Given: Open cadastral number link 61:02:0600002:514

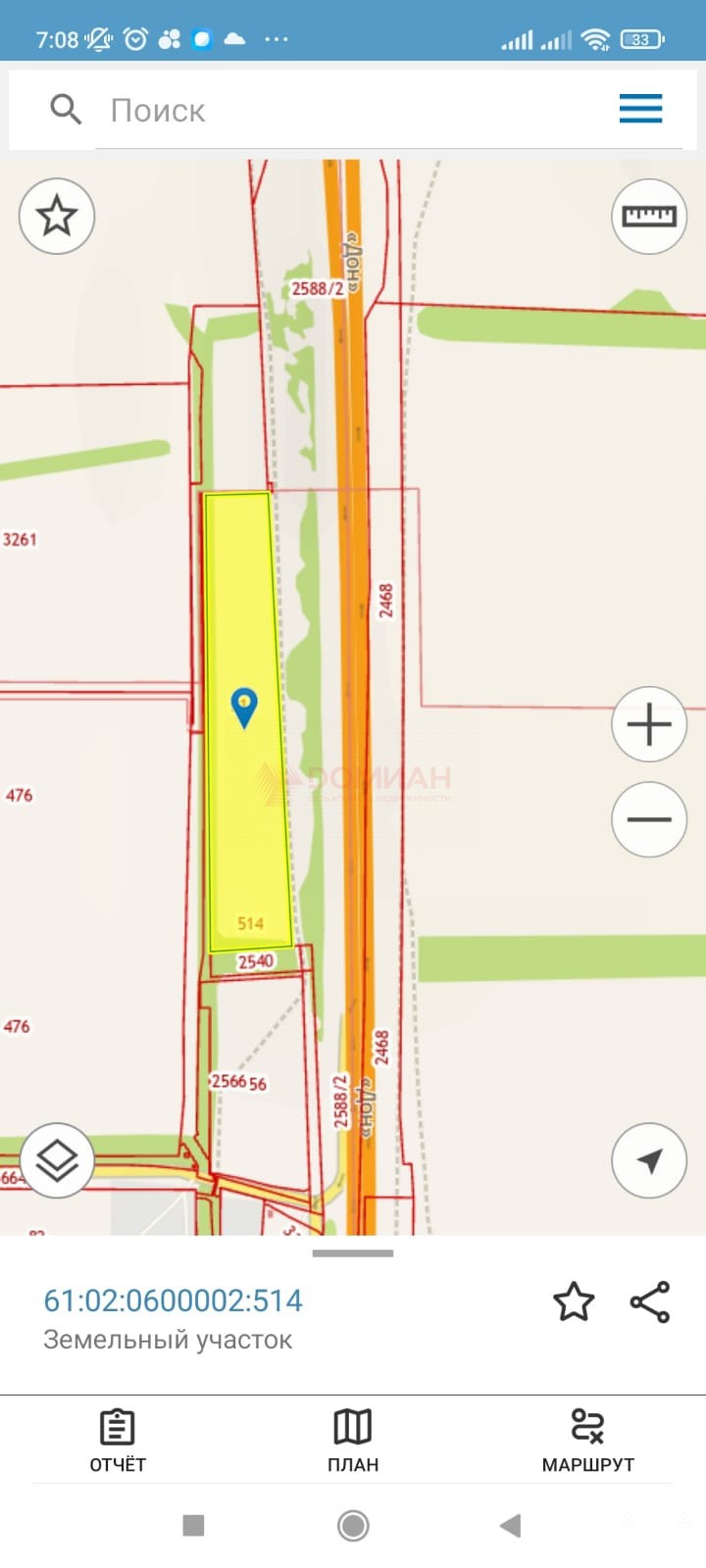Looking at the screenshot, I should (x=174, y=1300).
